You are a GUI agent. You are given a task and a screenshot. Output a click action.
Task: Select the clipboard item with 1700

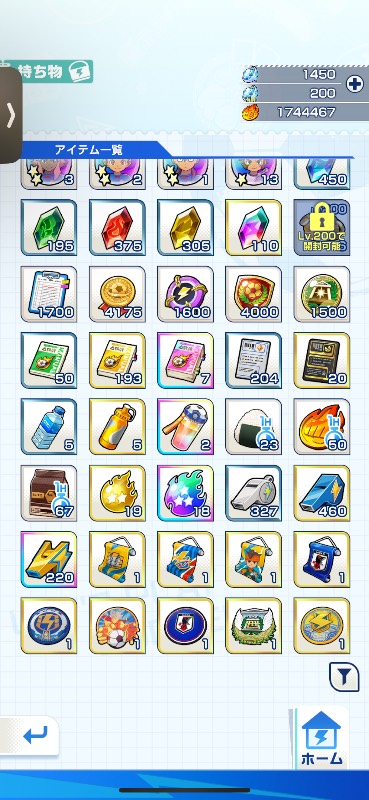(49, 294)
